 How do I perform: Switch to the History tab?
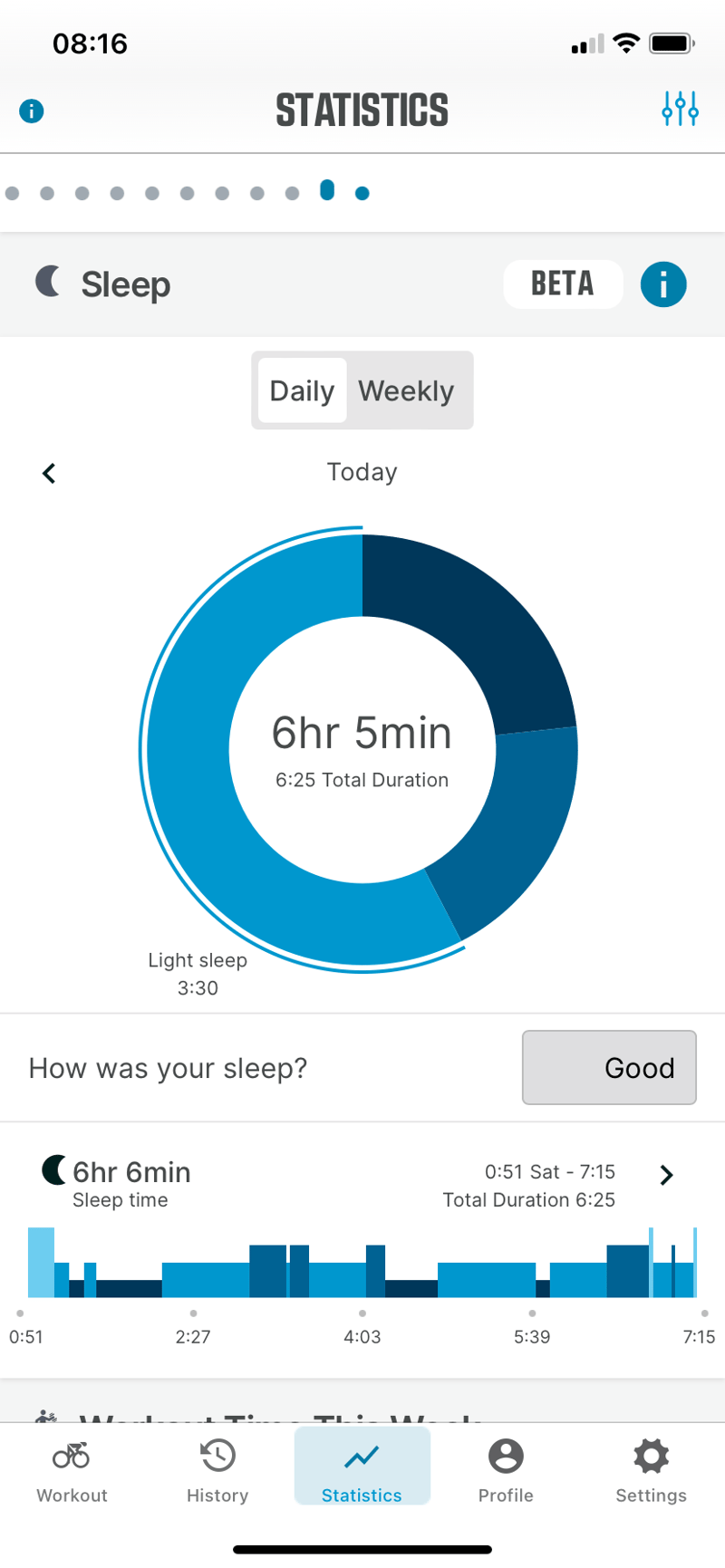coord(217,1466)
